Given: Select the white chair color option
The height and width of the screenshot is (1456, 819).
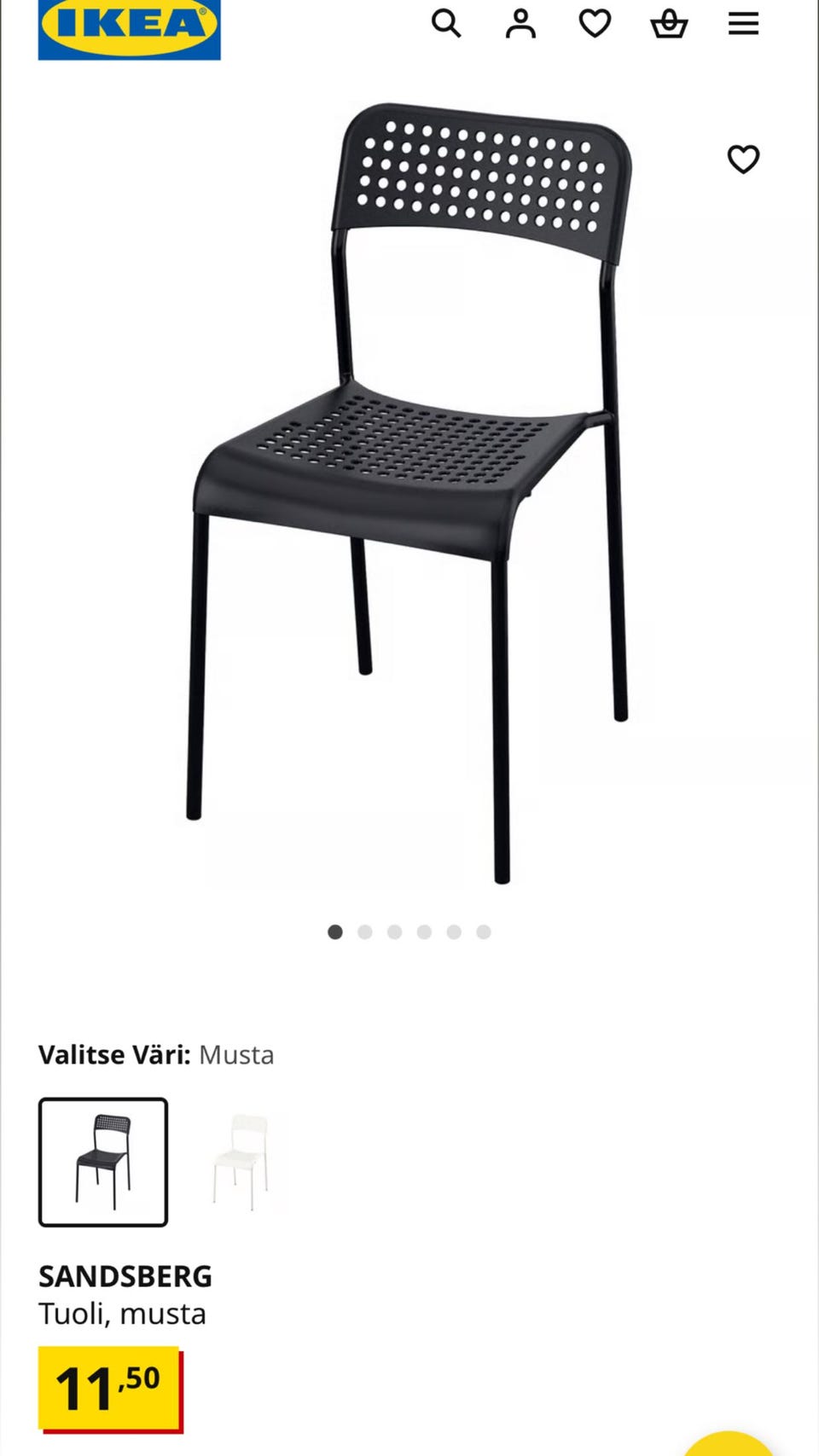Looking at the screenshot, I should (x=241, y=1162).
